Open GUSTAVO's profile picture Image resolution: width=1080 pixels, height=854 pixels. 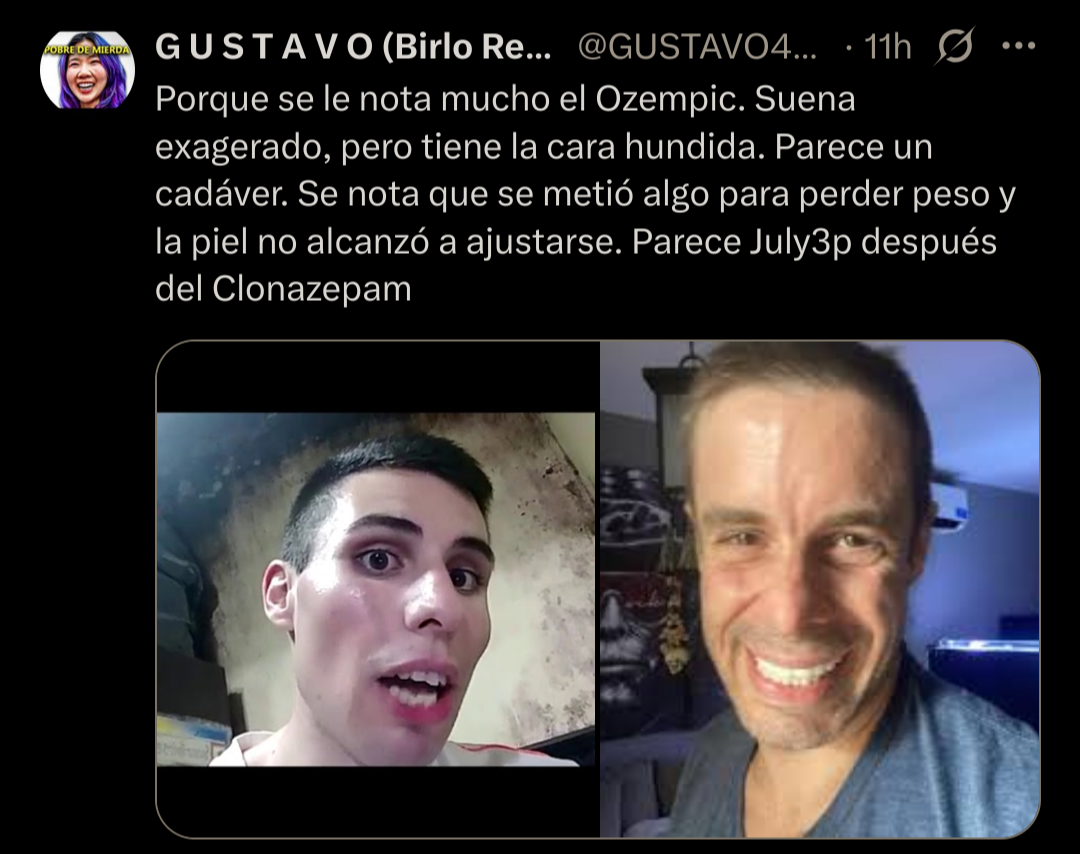[87, 70]
